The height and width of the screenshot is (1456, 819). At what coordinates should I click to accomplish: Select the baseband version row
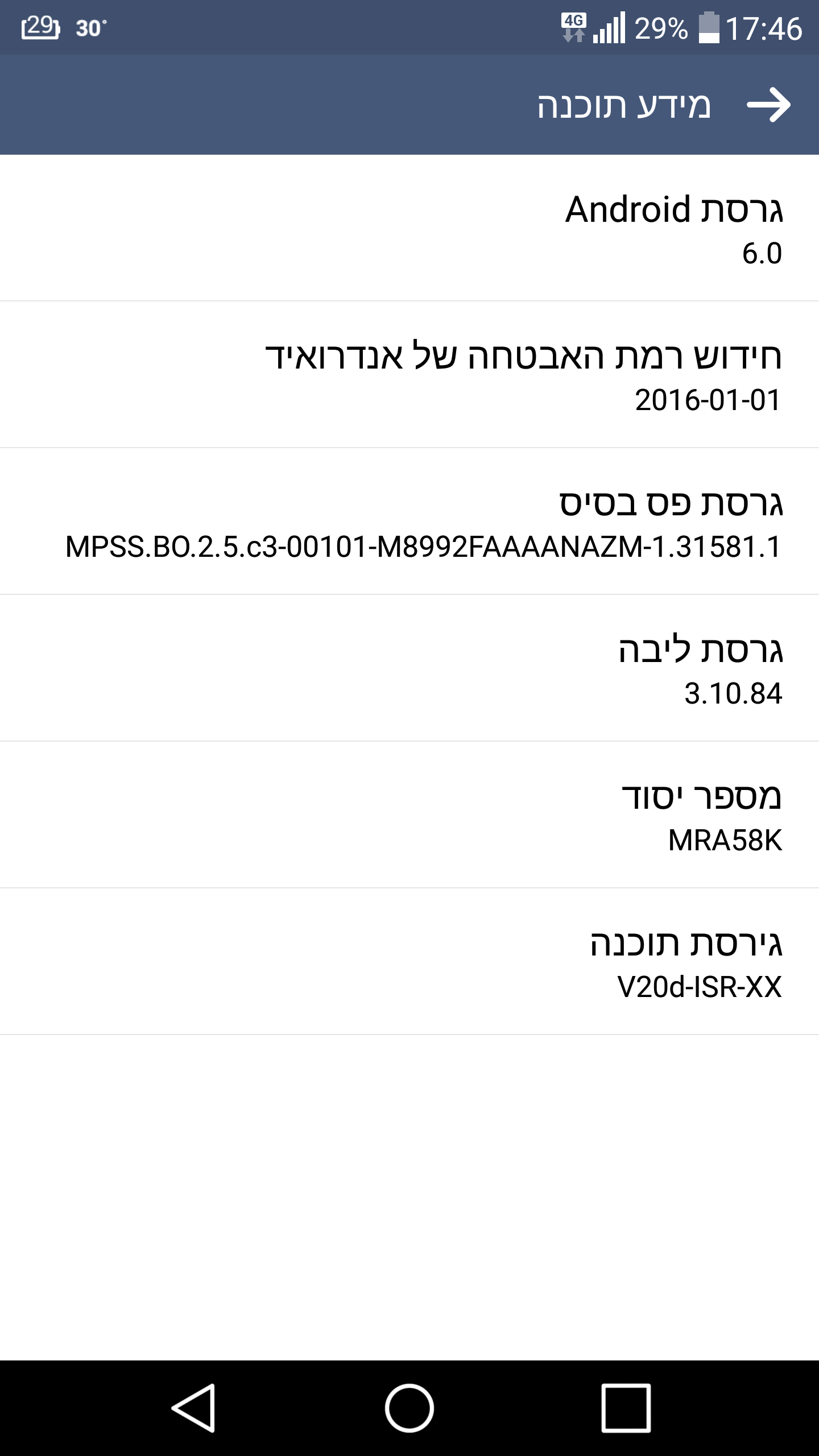(409, 522)
